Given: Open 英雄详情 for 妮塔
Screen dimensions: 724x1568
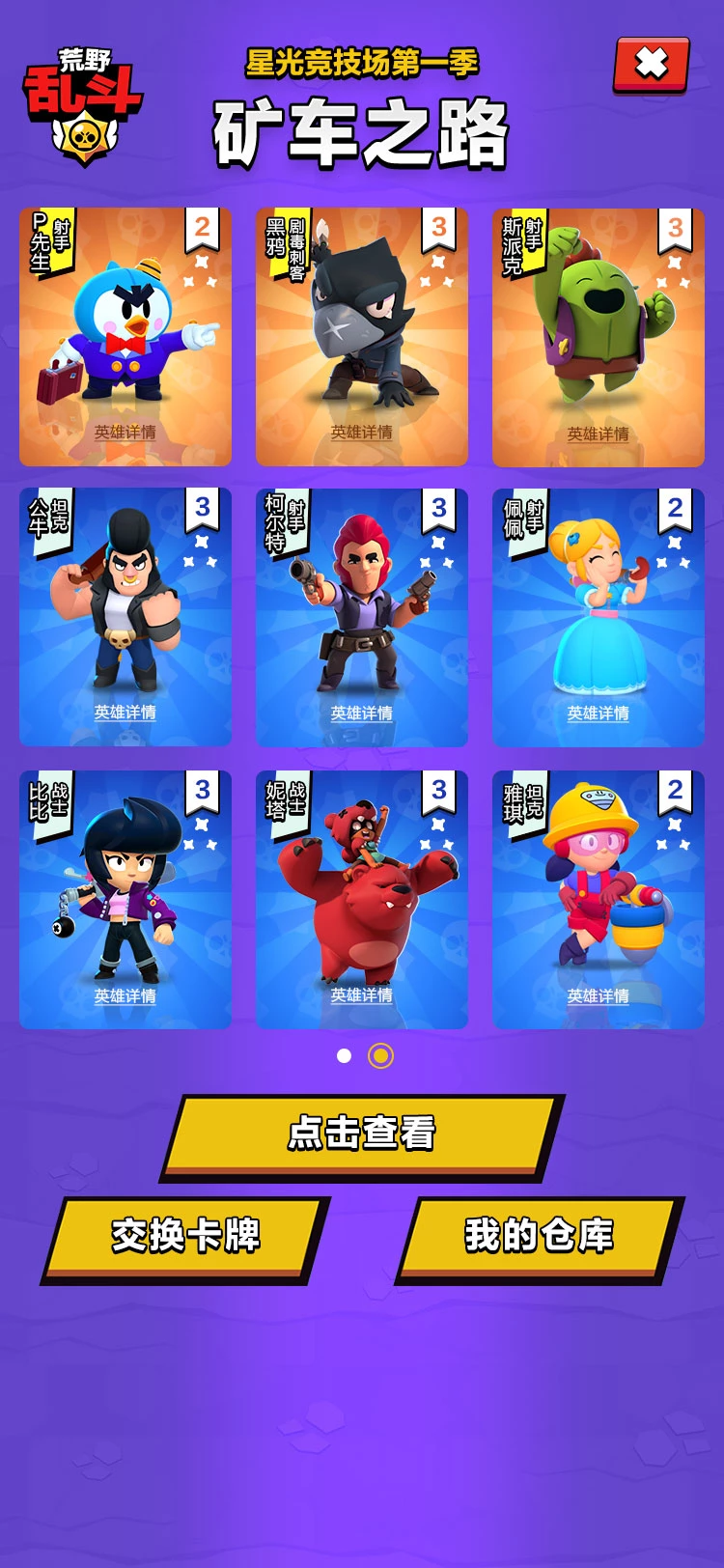Looking at the screenshot, I should click(x=361, y=994).
